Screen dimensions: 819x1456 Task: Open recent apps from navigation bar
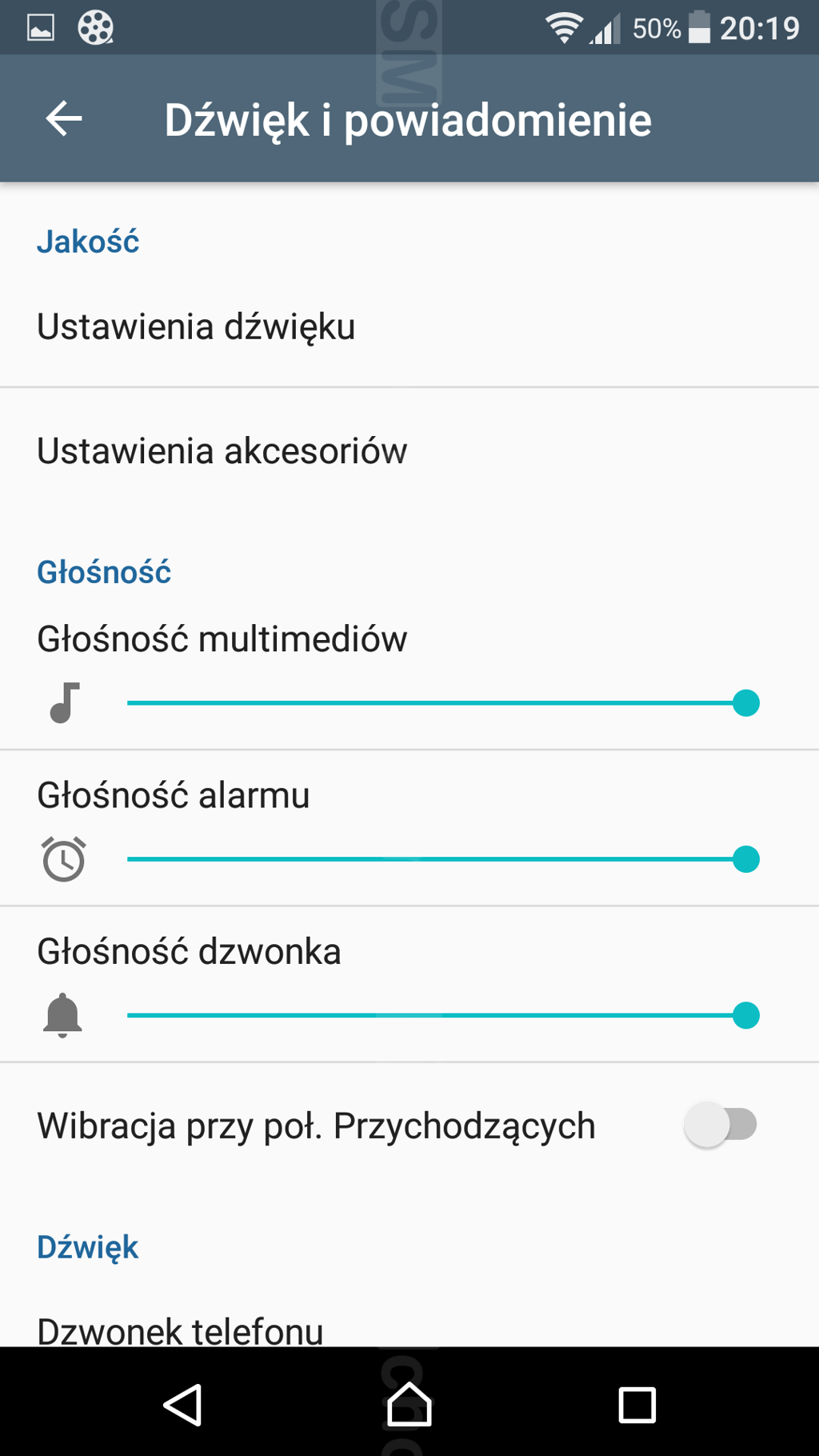[637, 1405]
